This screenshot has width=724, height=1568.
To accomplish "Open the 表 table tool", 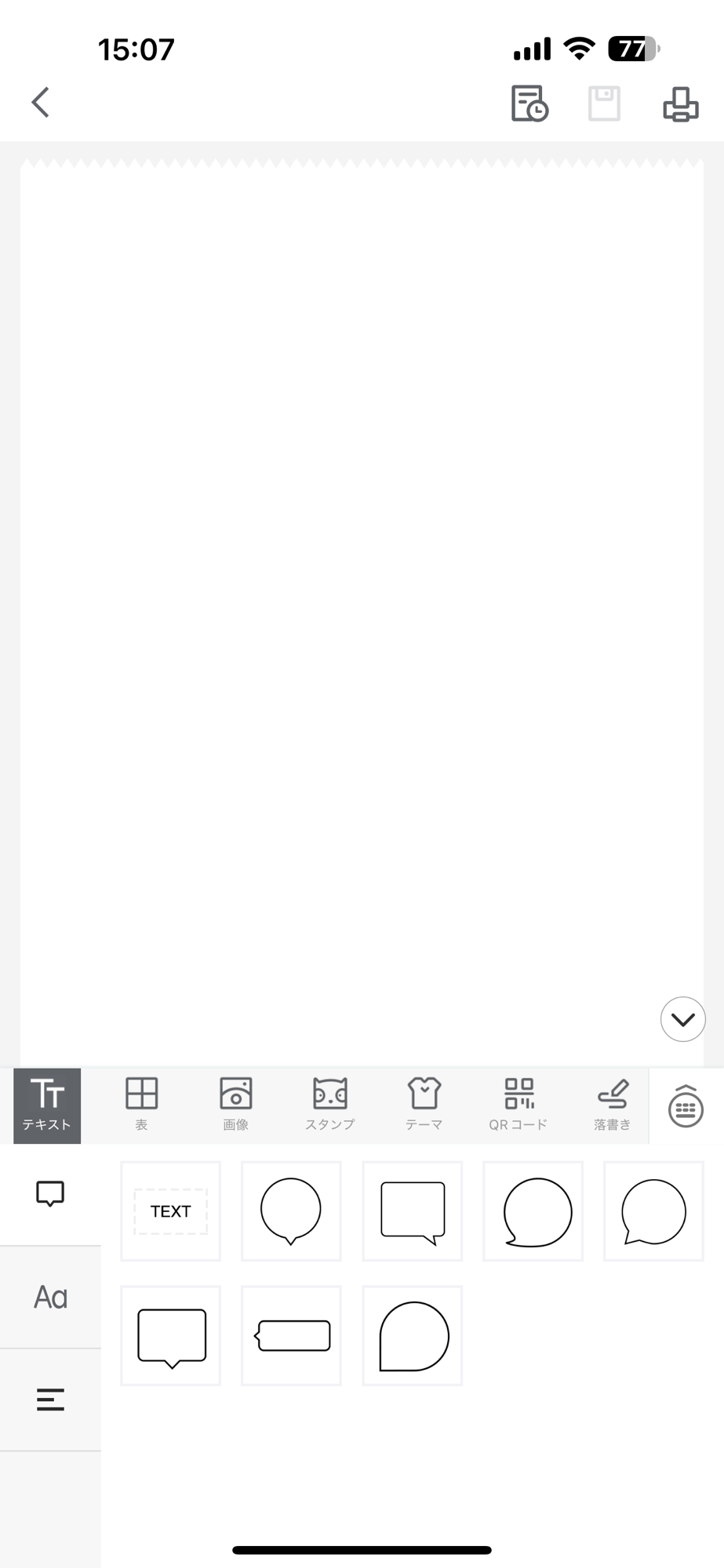I will pos(141,1105).
